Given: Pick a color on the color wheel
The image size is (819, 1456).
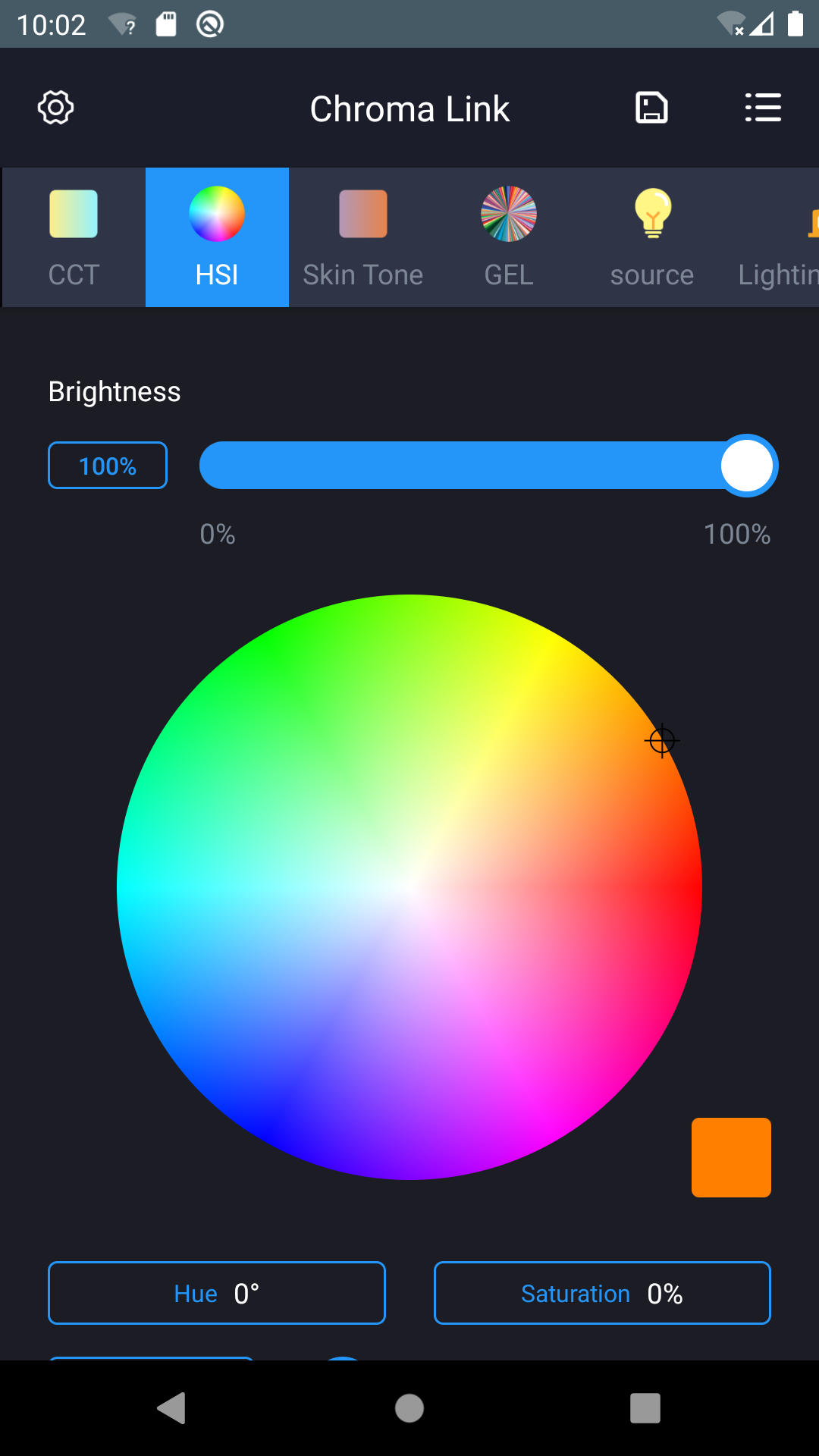Looking at the screenshot, I should click(x=409, y=887).
